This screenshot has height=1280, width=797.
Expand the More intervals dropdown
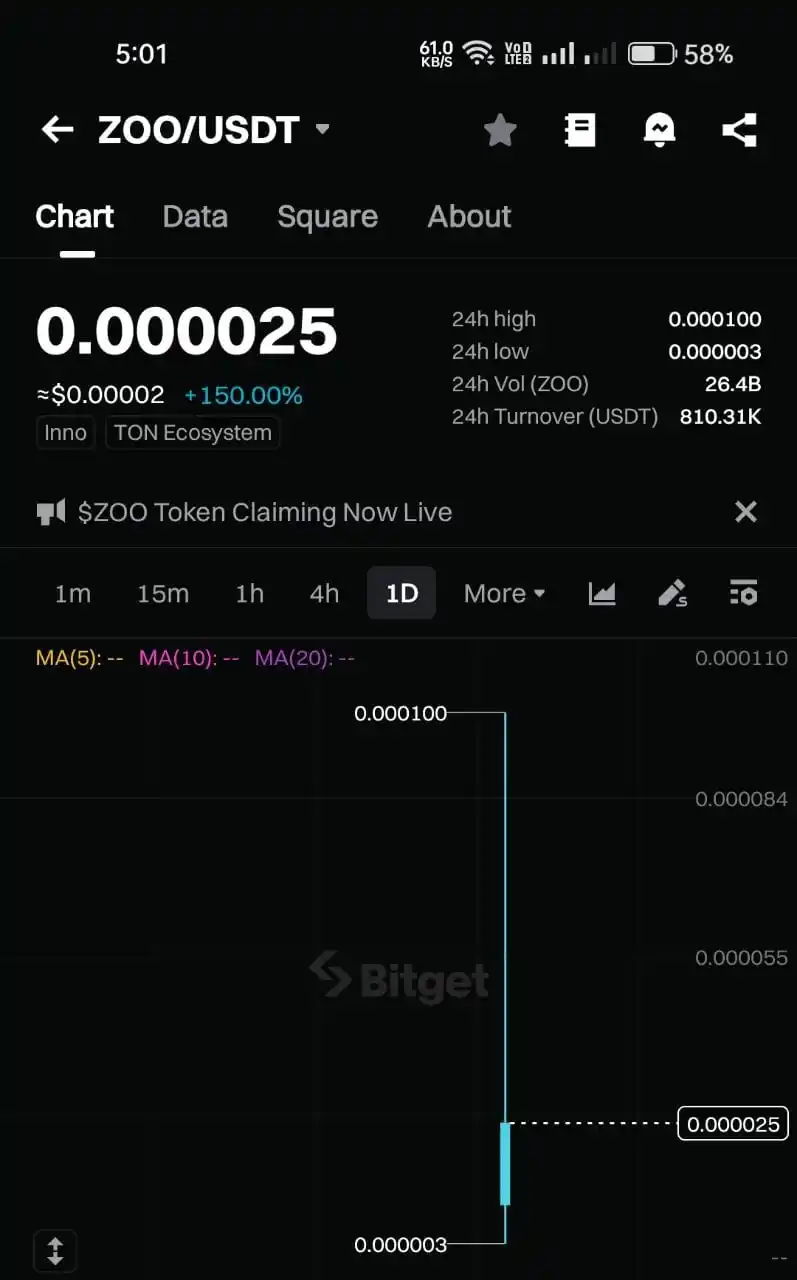click(504, 594)
